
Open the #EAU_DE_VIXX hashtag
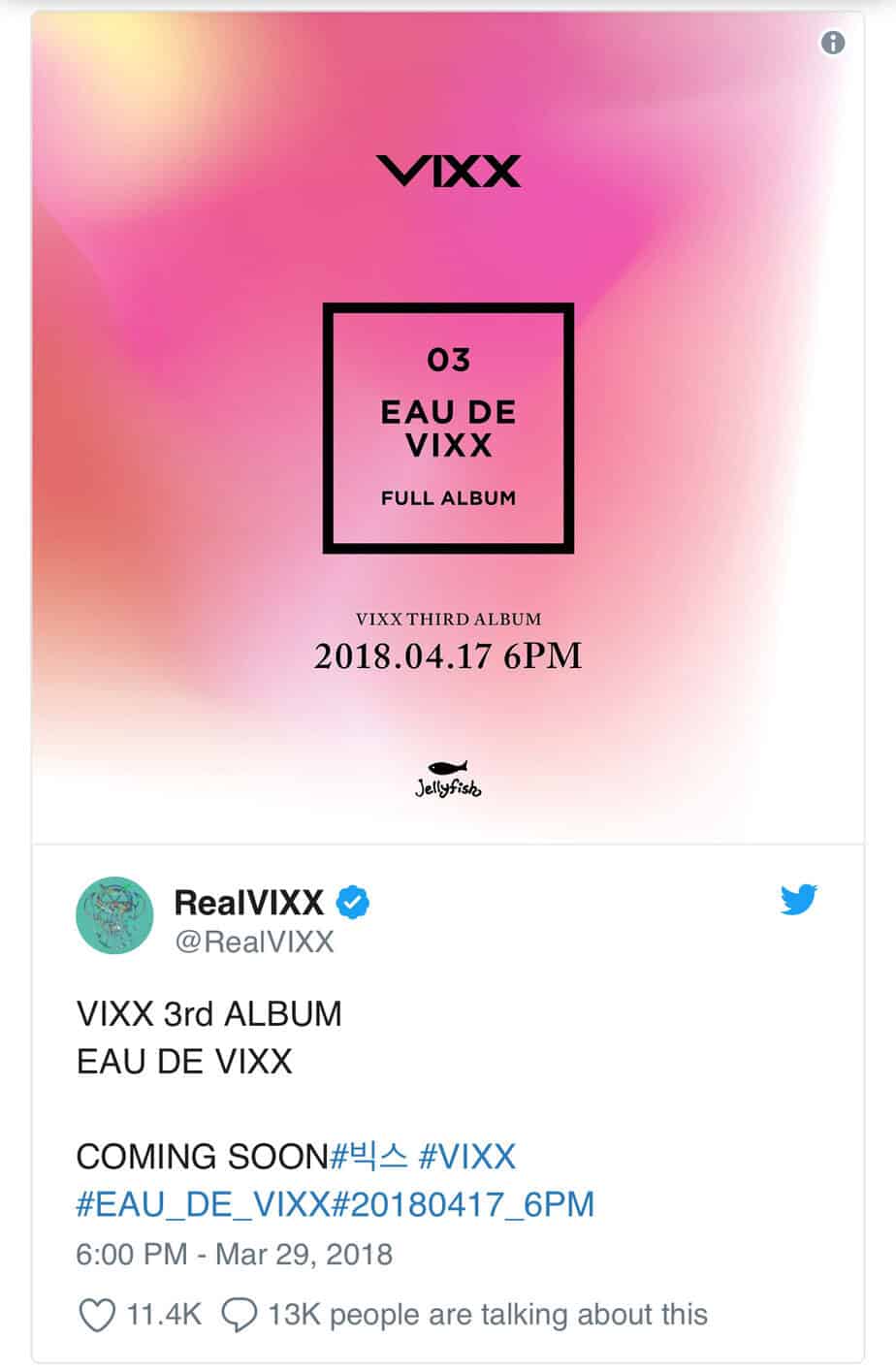coord(203,1204)
